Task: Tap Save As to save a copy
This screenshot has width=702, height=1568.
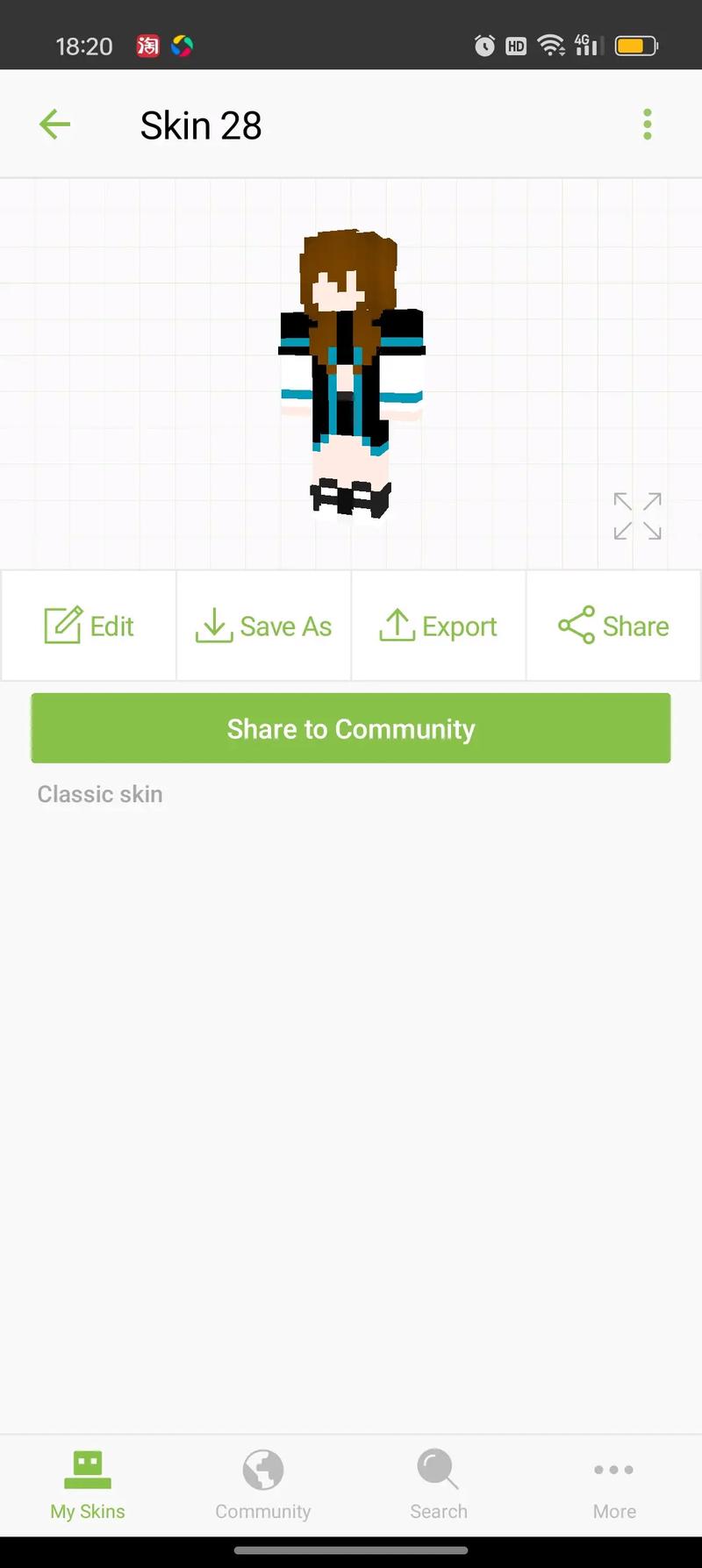Action: (263, 626)
